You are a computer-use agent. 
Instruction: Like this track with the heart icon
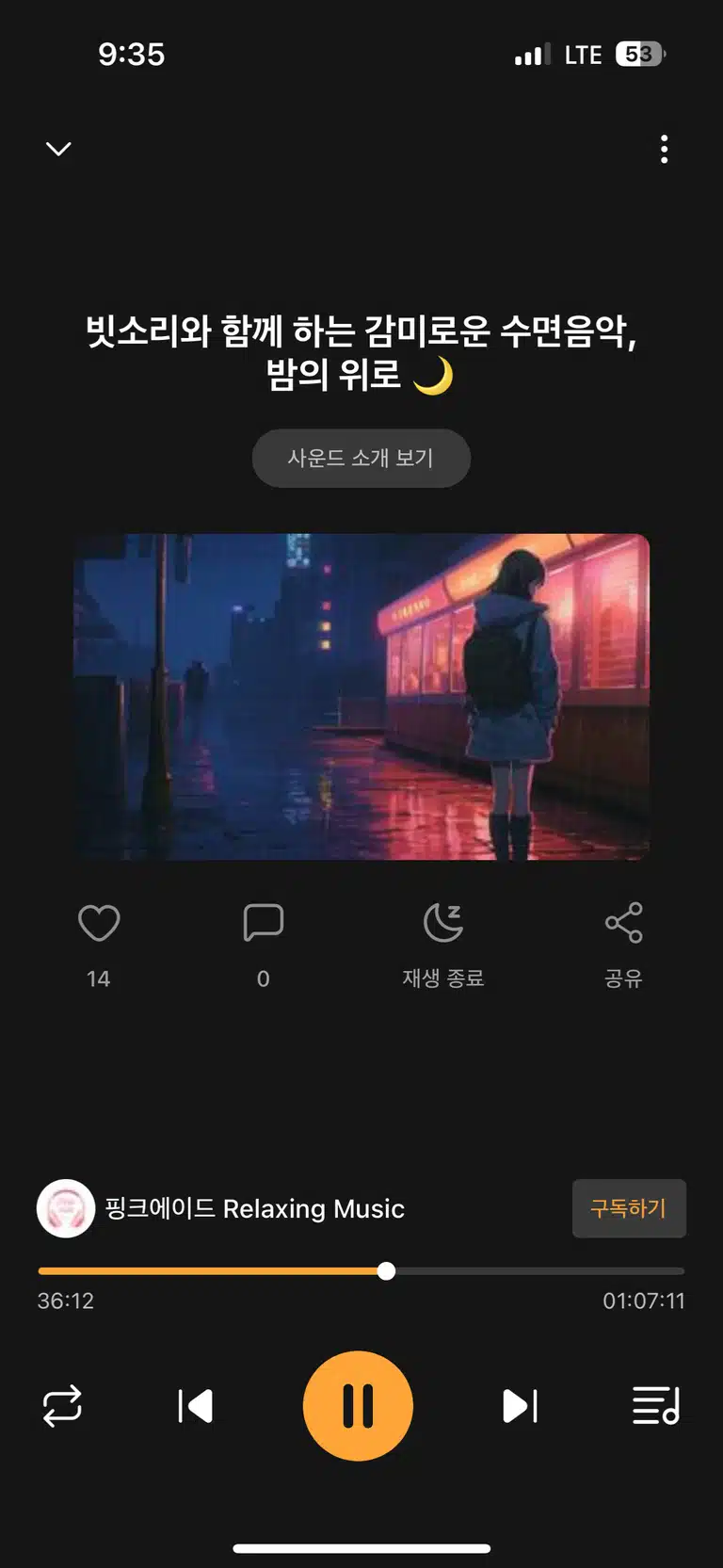tap(99, 923)
